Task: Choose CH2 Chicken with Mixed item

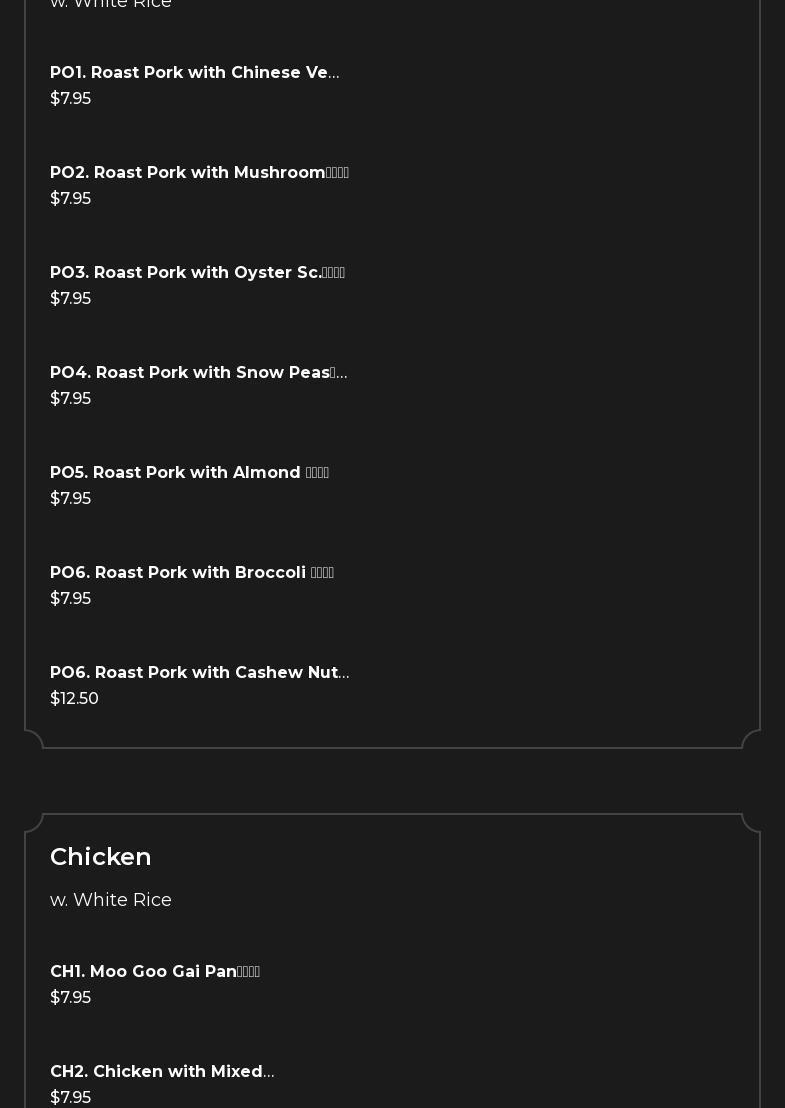Action: [162, 1072]
